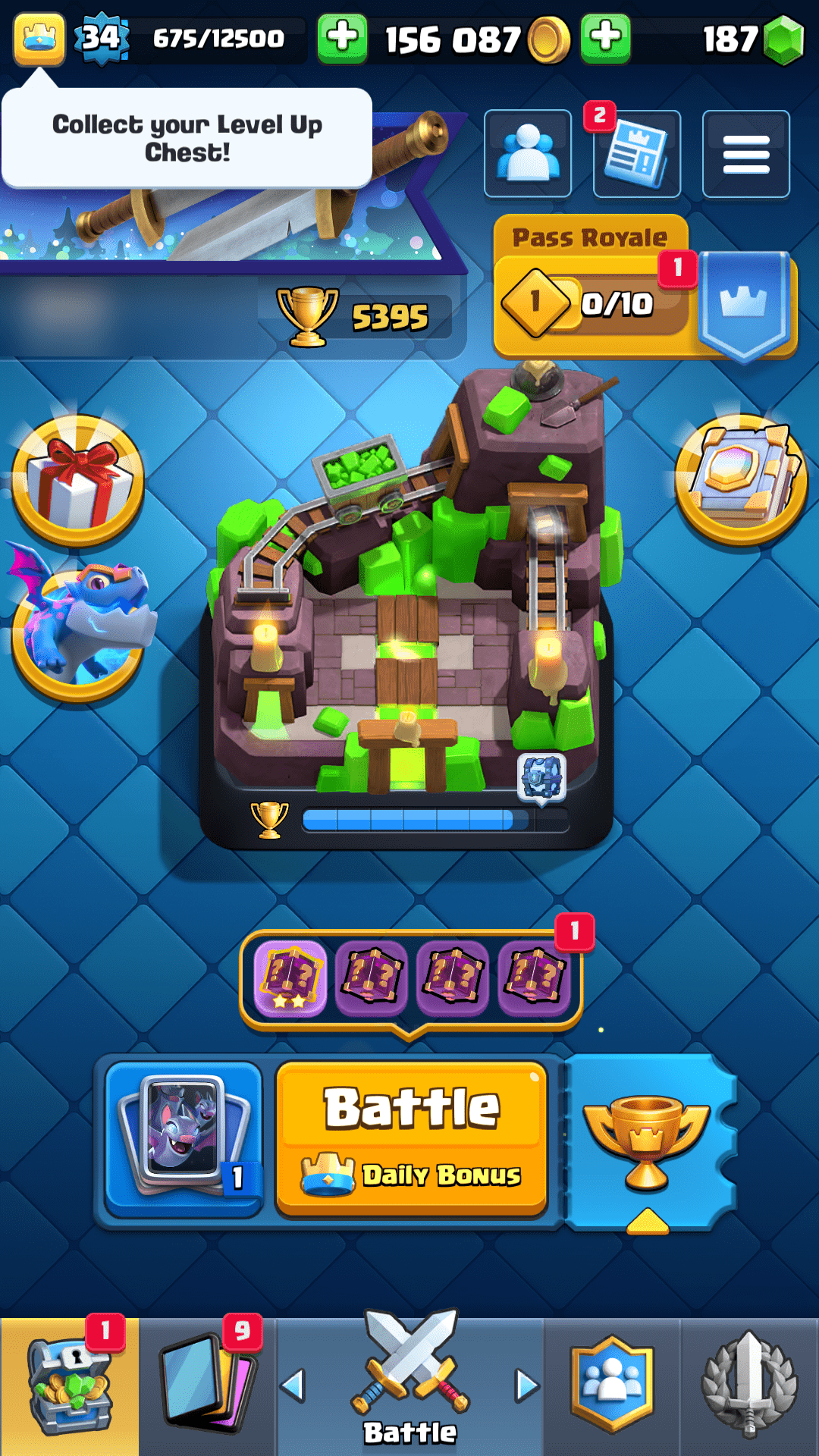This screenshot has height=1456, width=819.
Task: Select the Battle tab
Action: [410, 1388]
